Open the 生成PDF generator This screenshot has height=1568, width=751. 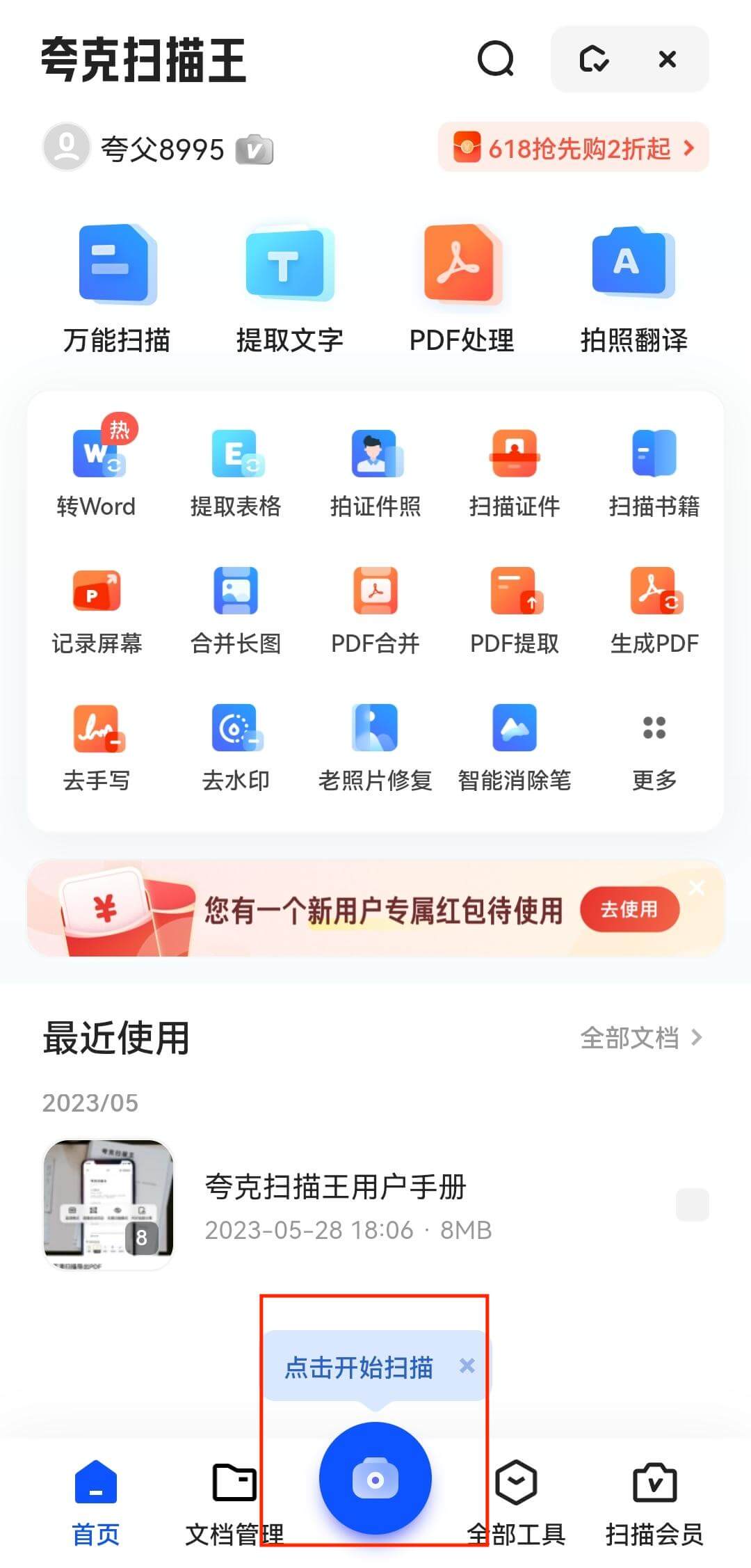coord(654,605)
